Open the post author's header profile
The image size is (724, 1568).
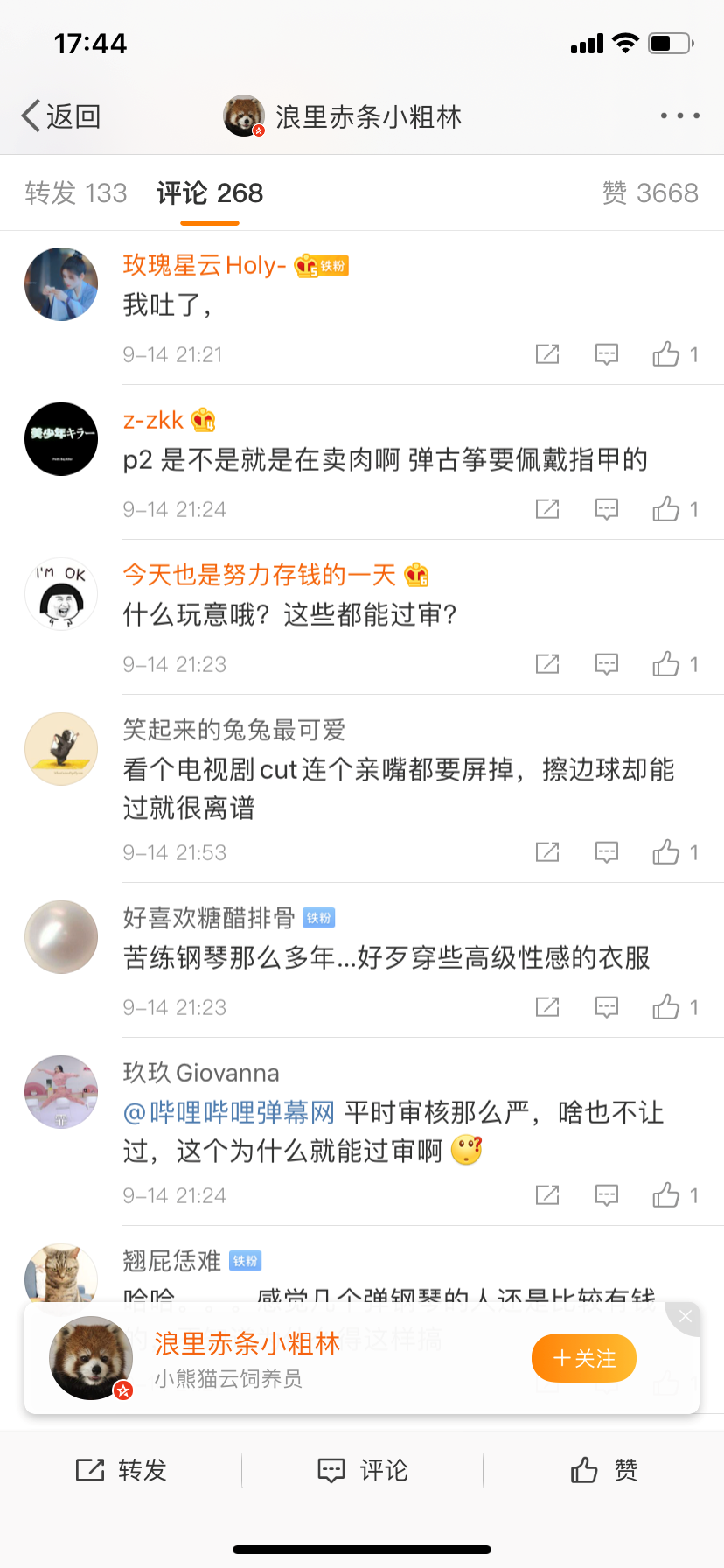pos(343,115)
